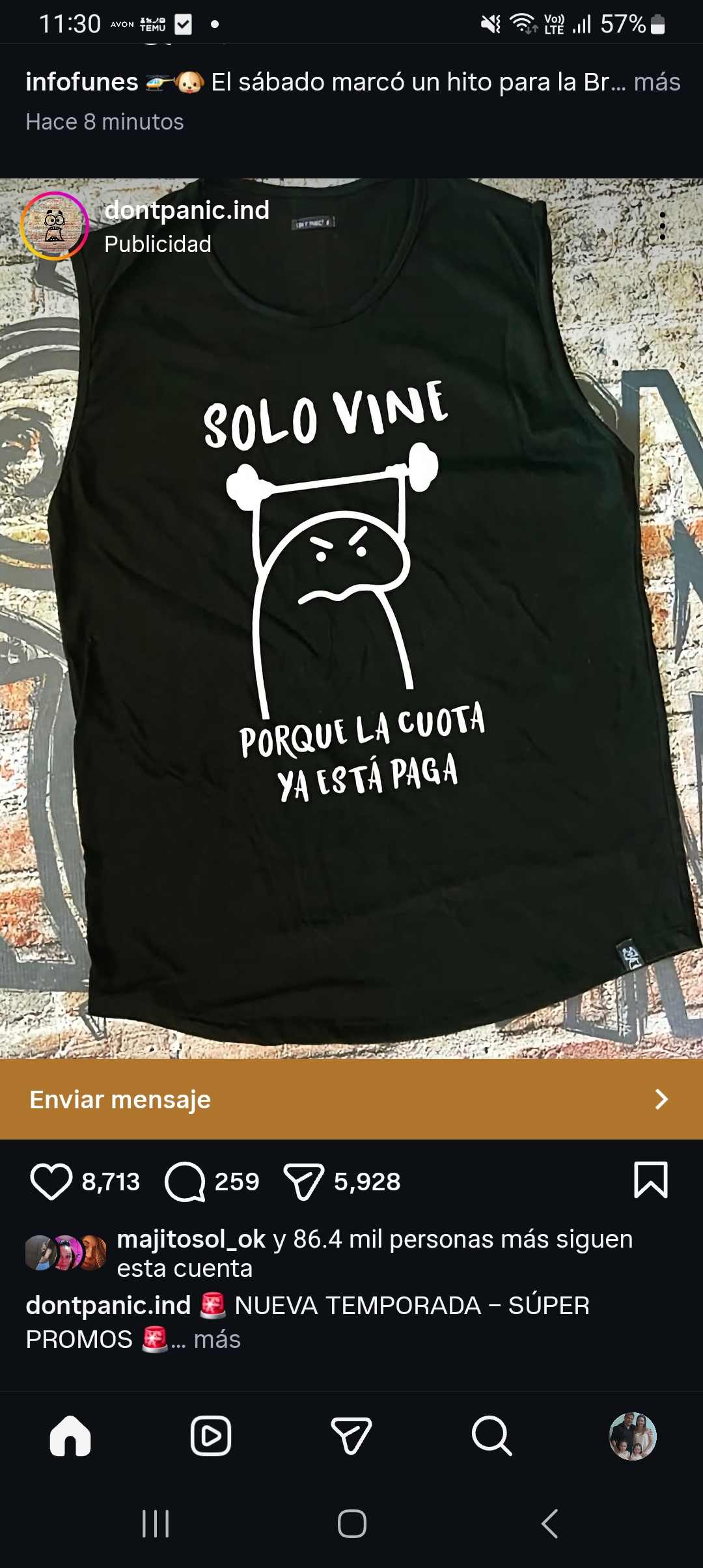Expand NUEVA TEMPORADA caption with más
This screenshot has height=1568, width=703.
[217, 1339]
